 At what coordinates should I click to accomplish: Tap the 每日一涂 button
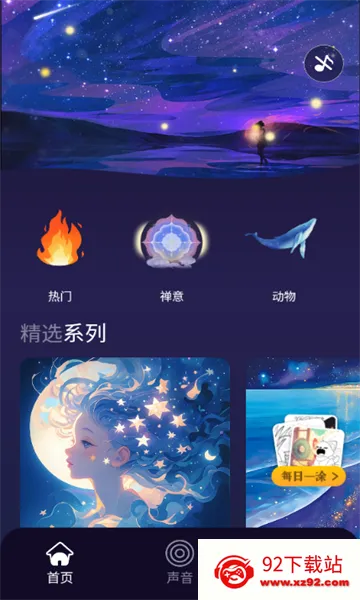[x=308, y=476]
